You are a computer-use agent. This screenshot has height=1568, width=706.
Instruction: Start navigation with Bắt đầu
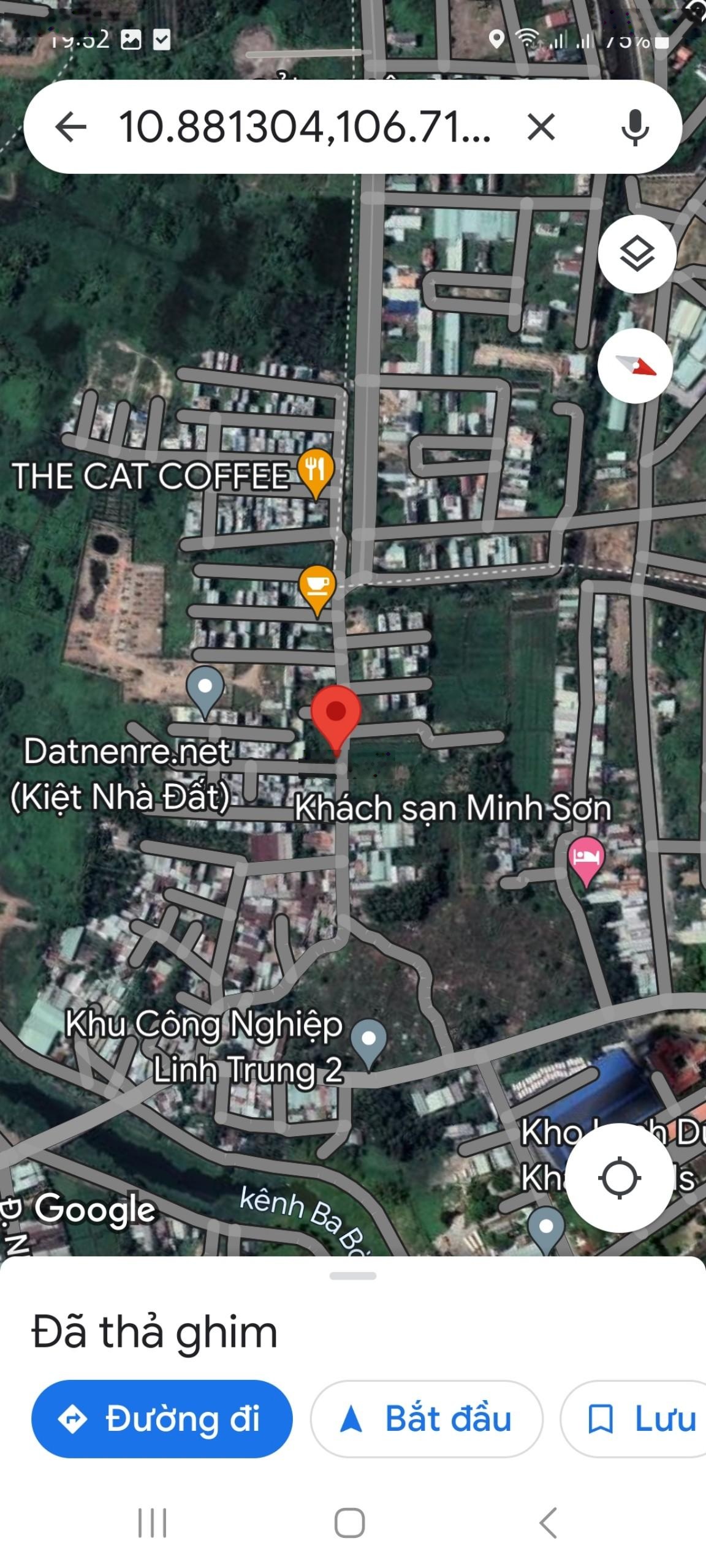(x=427, y=1419)
